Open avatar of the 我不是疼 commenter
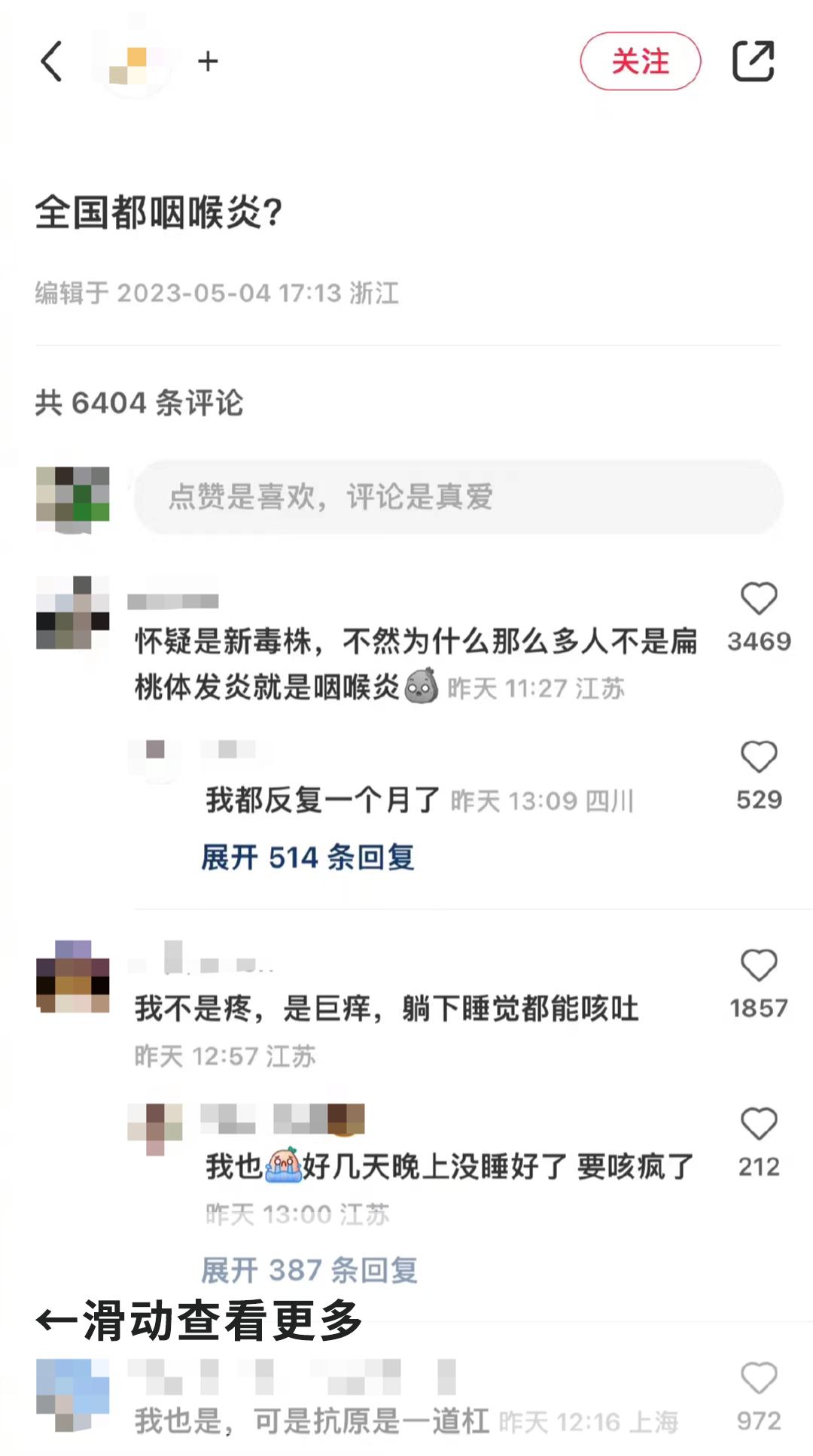Viewport: 813px width, 1456px height. (73, 976)
